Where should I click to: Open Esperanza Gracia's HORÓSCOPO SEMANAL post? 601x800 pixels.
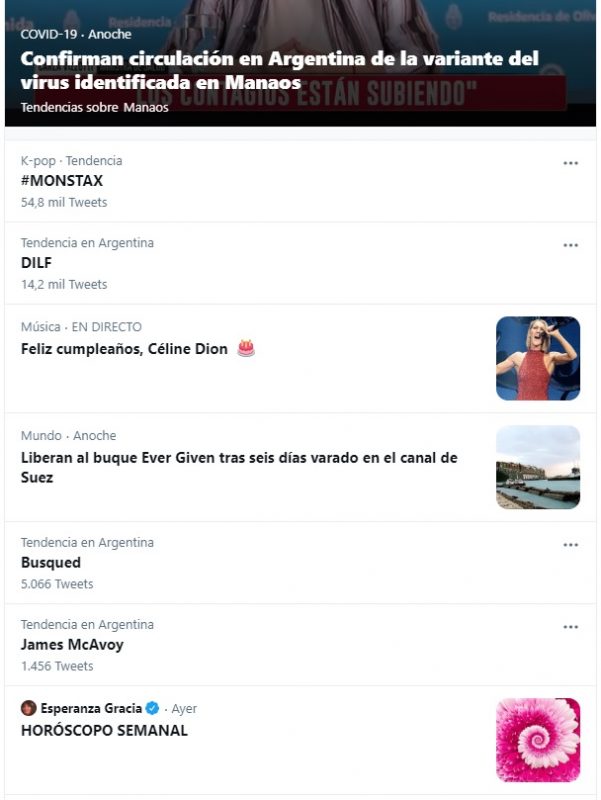click(x=104, y=731)
